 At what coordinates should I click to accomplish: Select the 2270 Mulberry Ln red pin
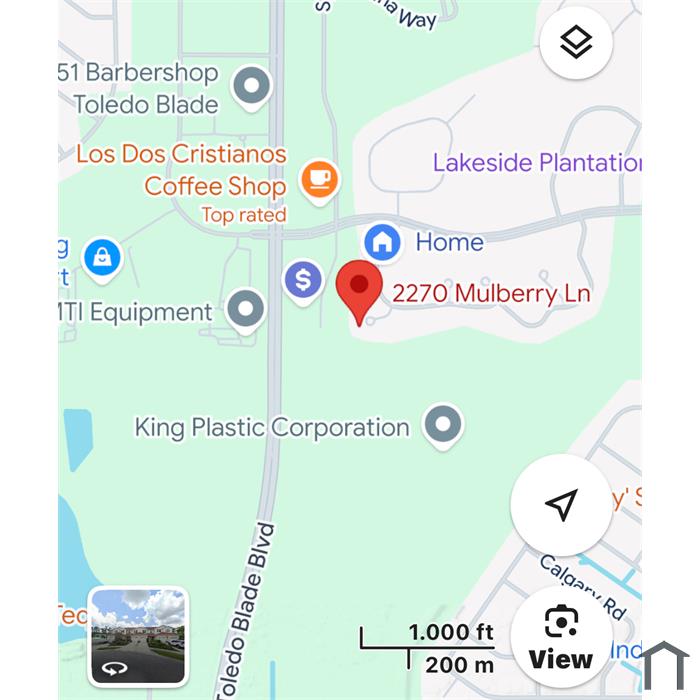pyautogui.click(x=358, y=289)
